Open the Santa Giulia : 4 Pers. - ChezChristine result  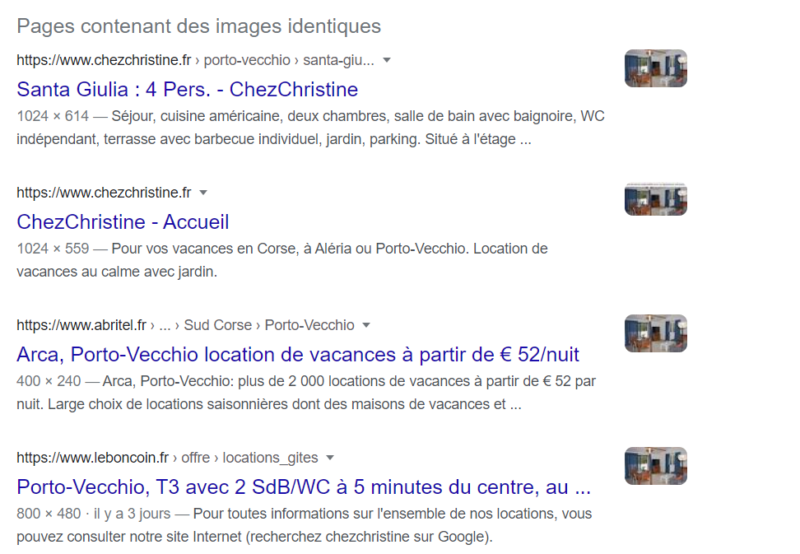pos(187,88)
